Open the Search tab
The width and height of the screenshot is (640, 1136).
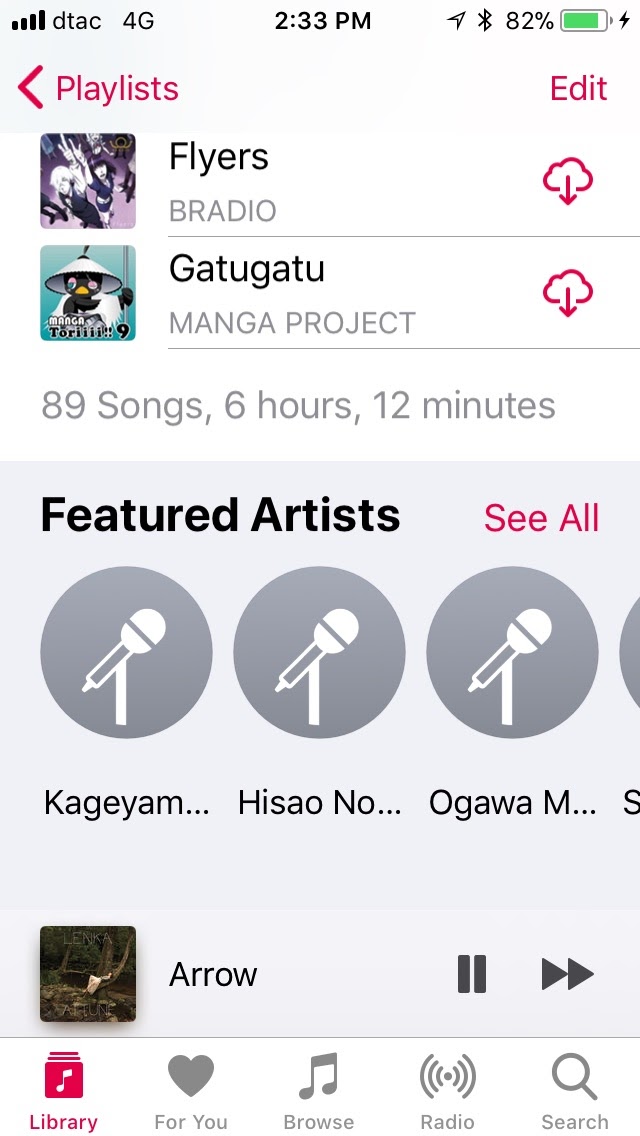pyautogui.click(x=575, y=1092)
